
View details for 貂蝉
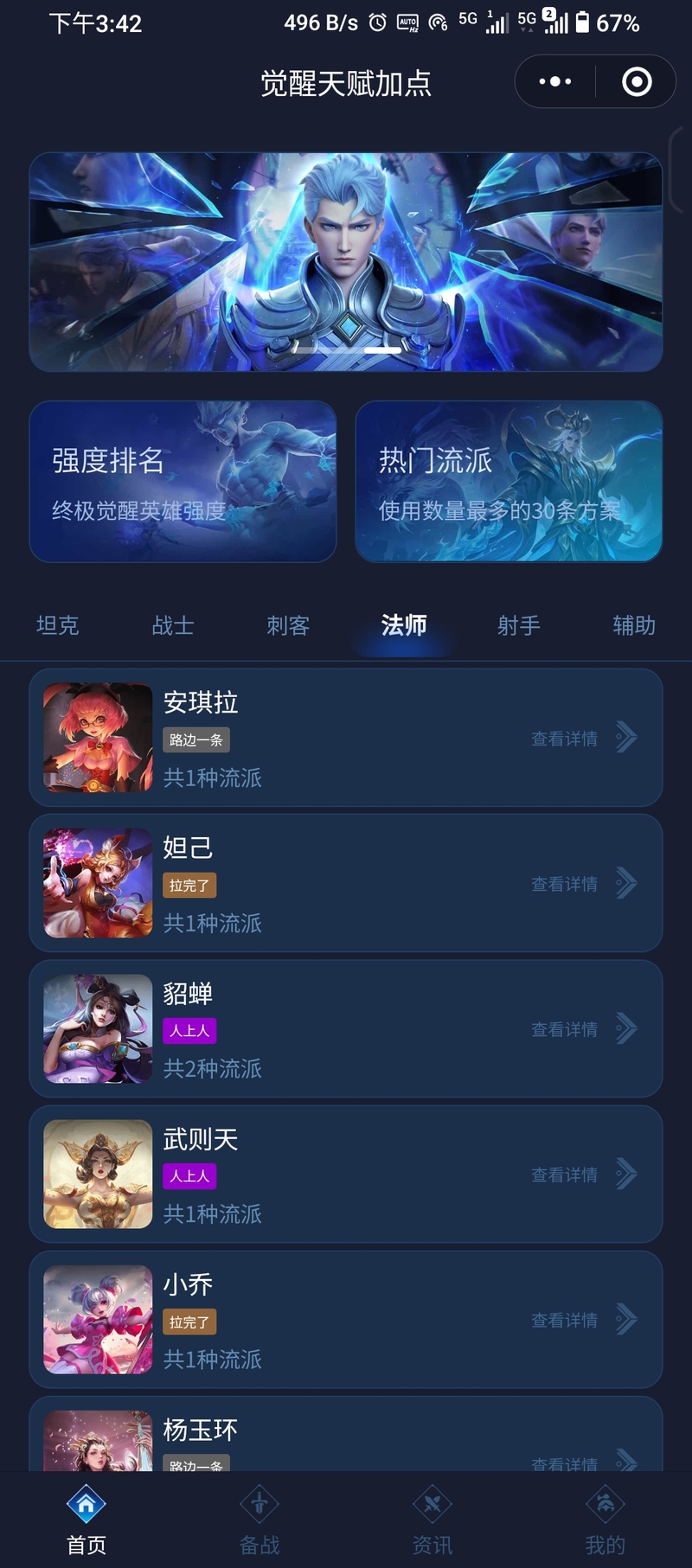pyautogui.click(x=582, y=1028)
